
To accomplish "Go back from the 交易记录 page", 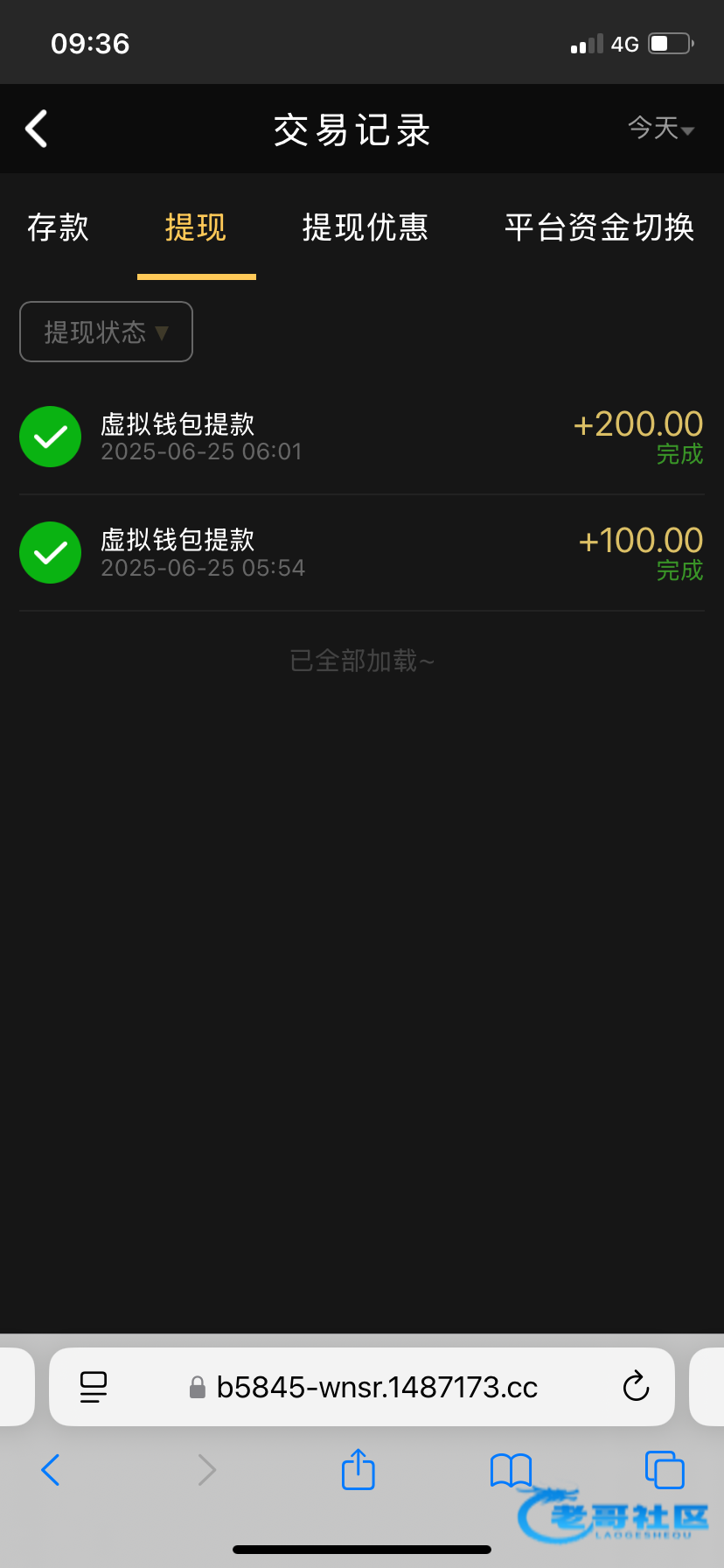I will tap(36, 129).
